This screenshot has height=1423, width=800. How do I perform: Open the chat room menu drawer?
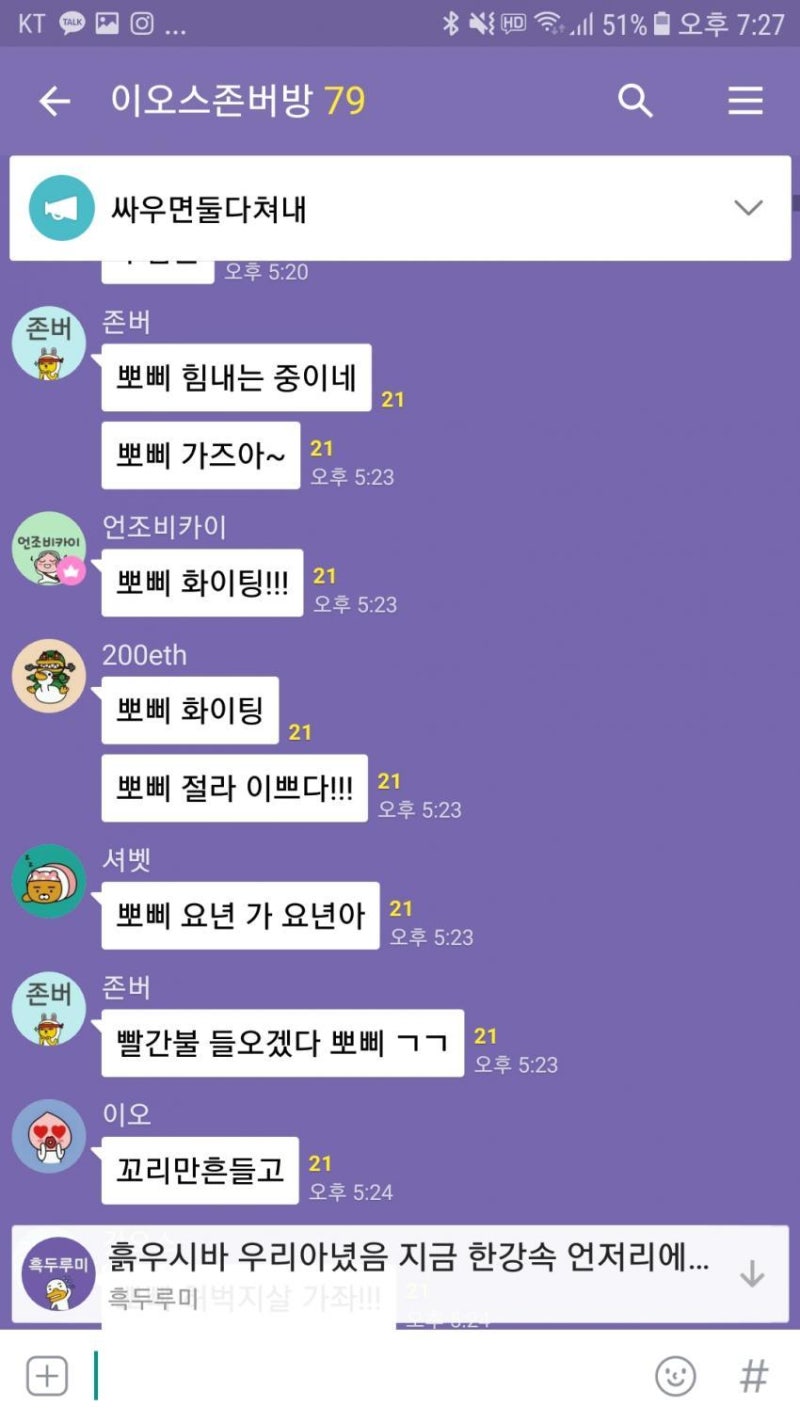click(745, 101)
